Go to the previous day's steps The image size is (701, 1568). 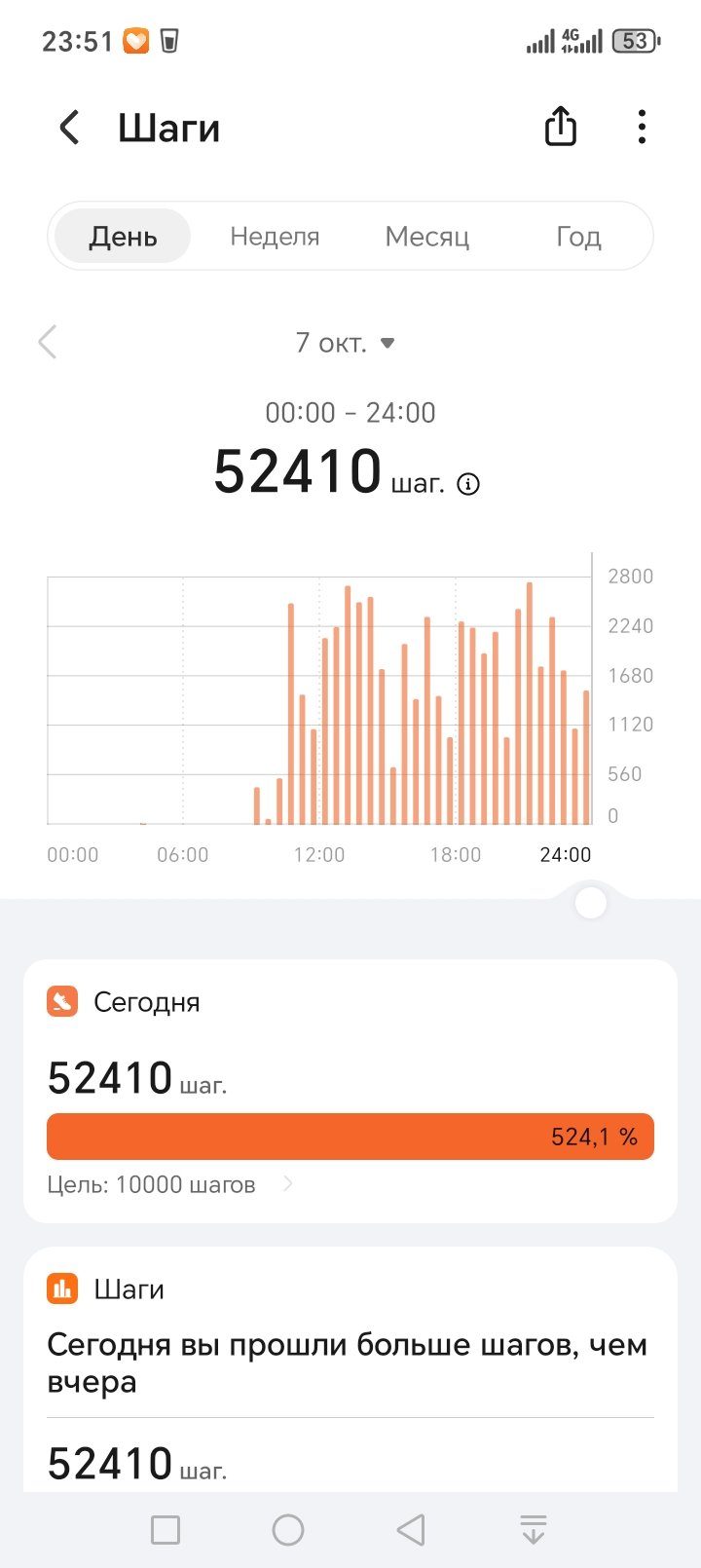click(48, 342)
